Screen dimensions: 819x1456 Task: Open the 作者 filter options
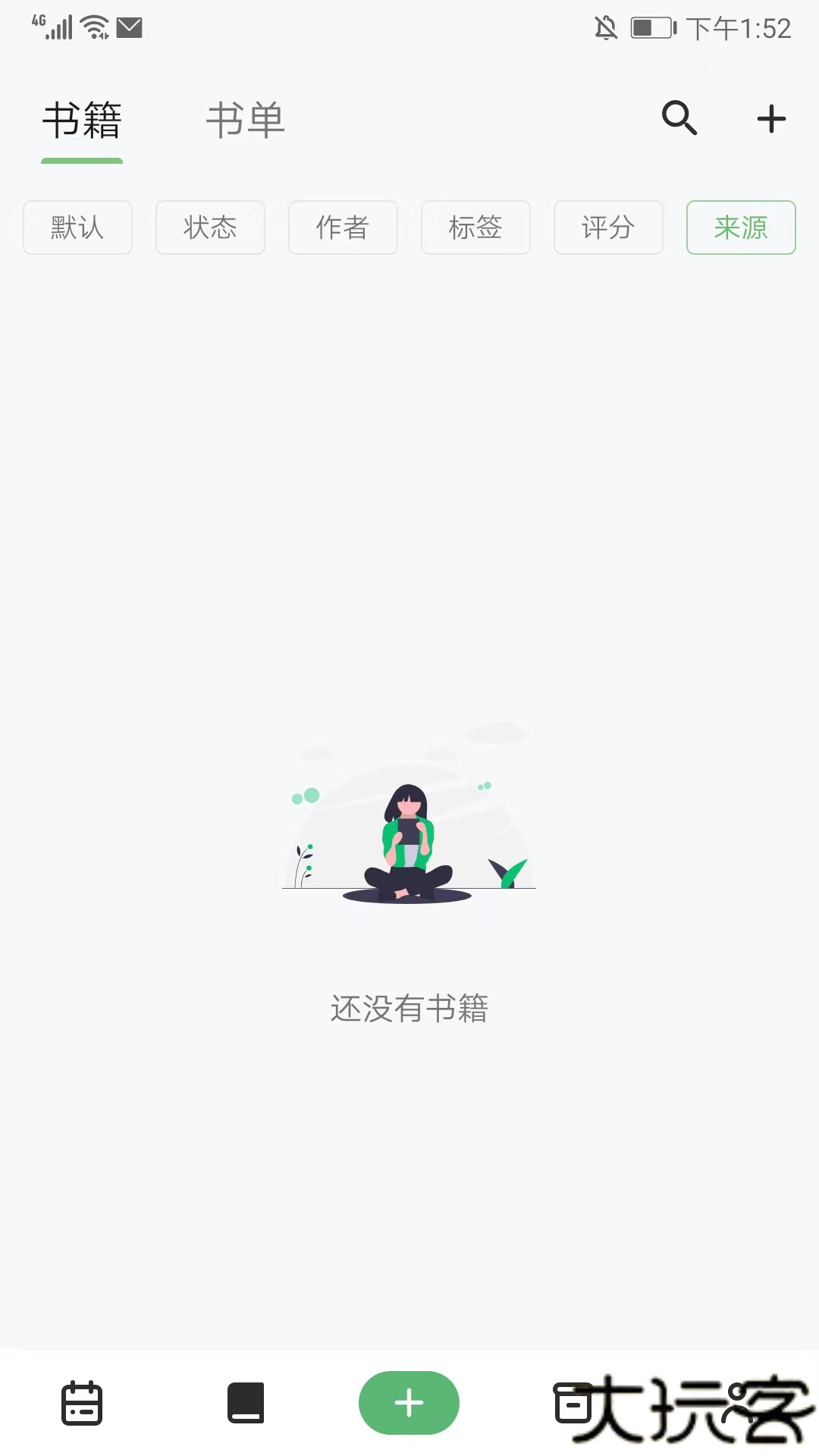pyautogui.click(x=342, y=227)
